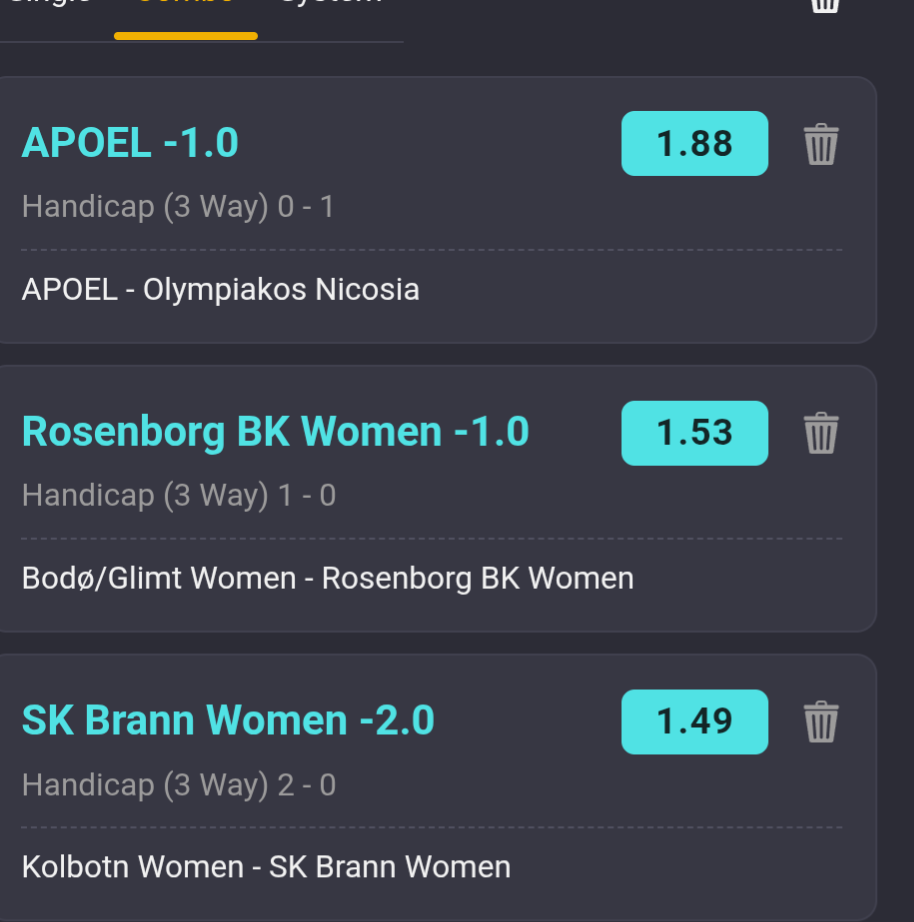Clear all bets with the top trash icon
Screen dimensions: 914x922
coord(824,5)
